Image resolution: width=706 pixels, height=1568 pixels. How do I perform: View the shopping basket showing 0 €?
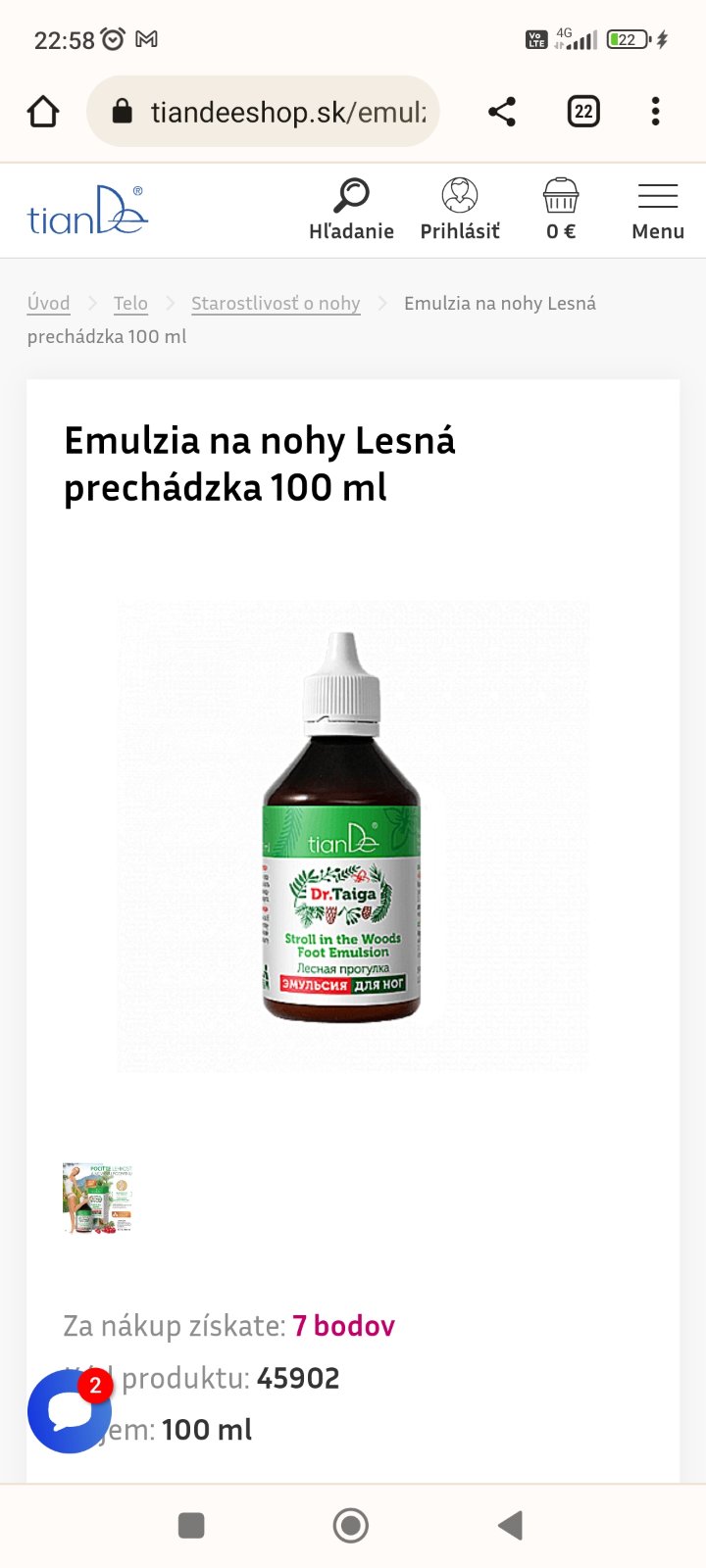tap(561, 210)
